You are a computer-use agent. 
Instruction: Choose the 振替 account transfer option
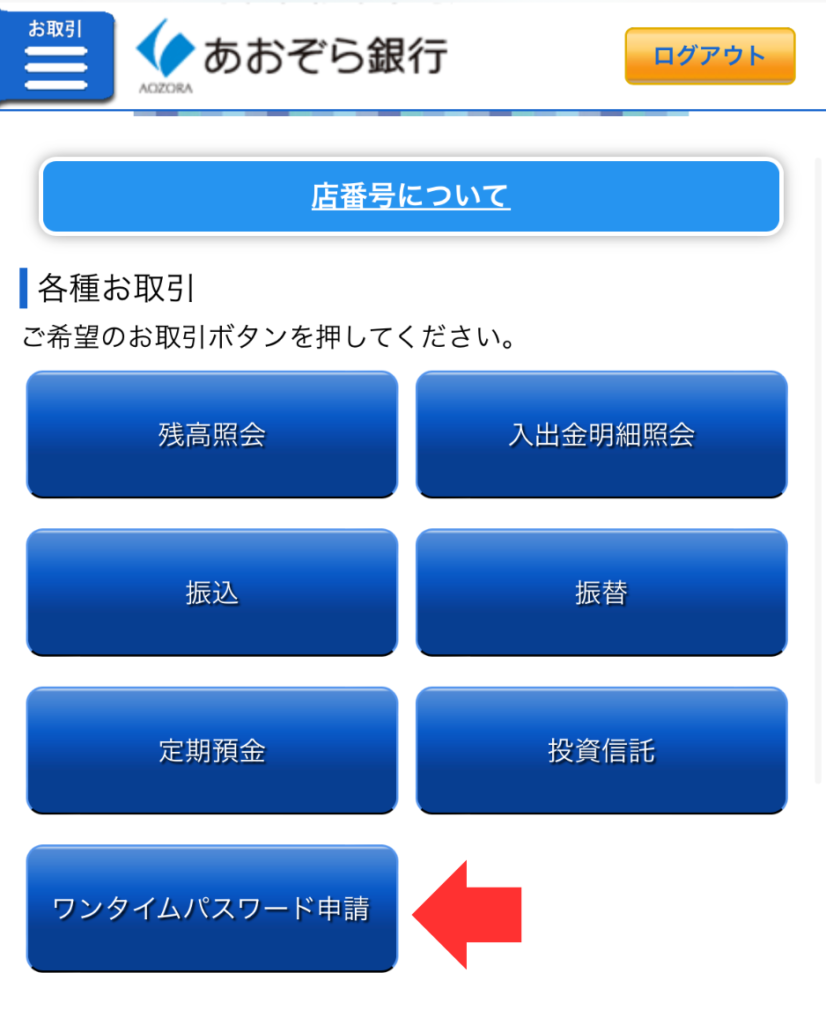point(601,592)
